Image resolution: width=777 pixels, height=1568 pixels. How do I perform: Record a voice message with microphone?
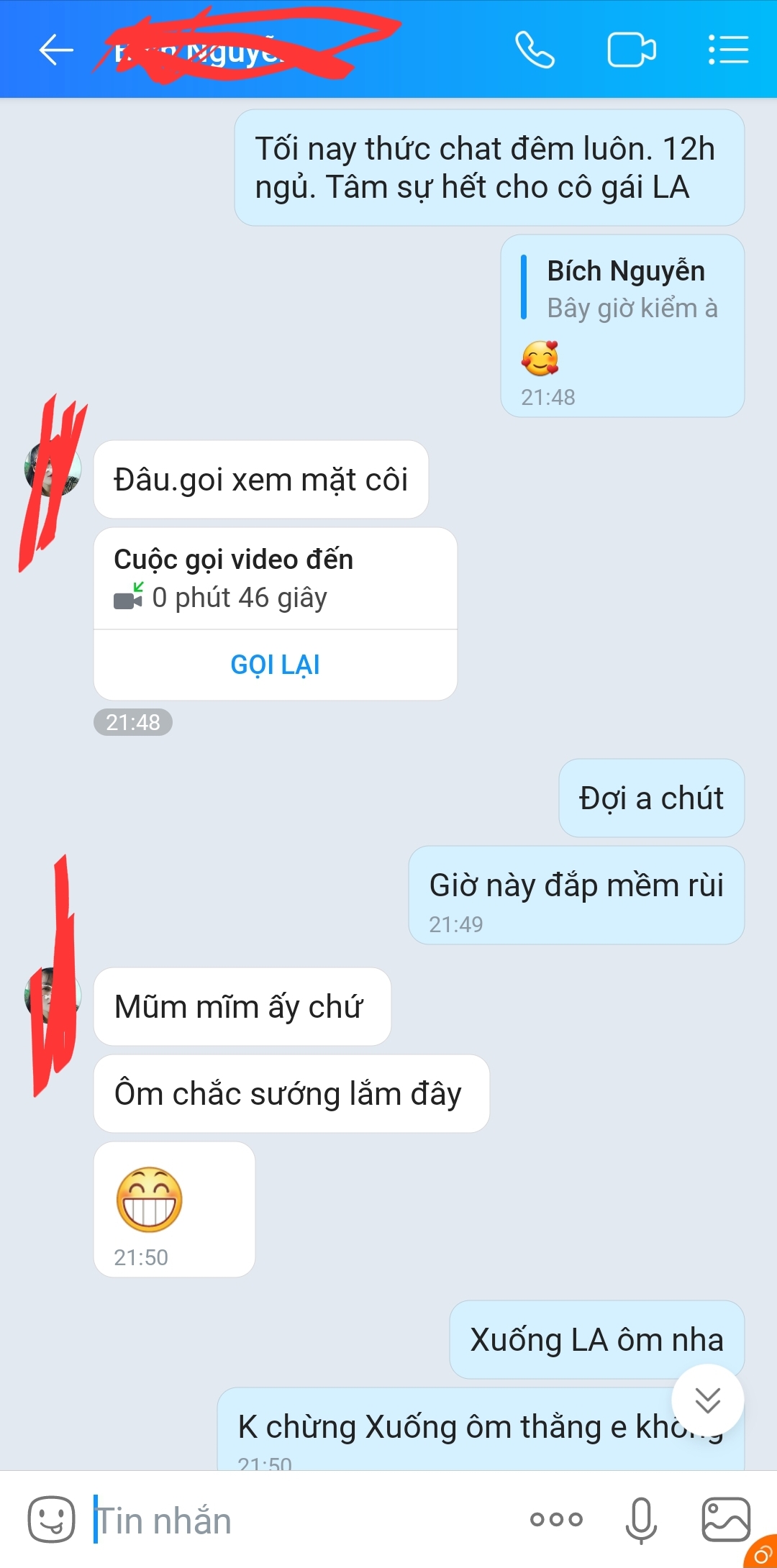640,1520
